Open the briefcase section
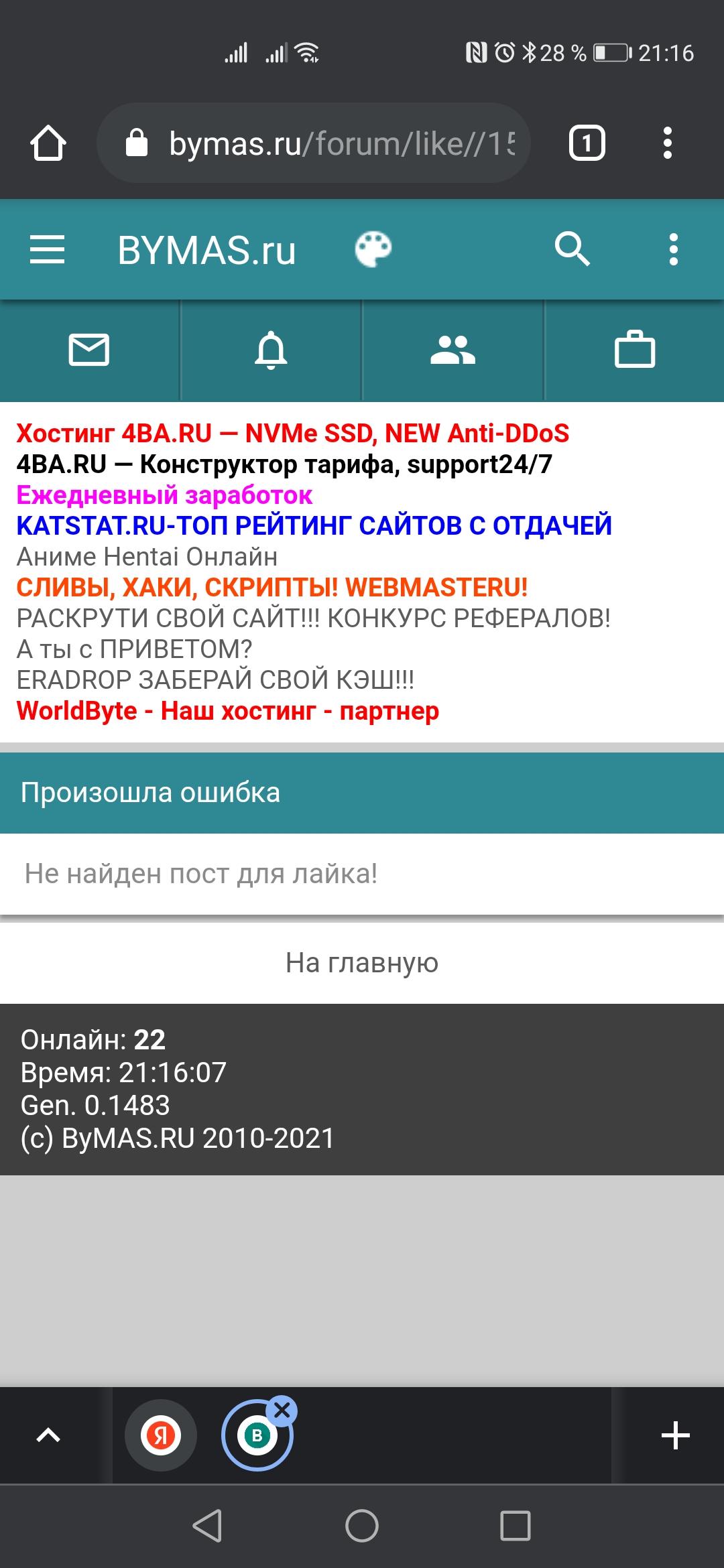The image size is (724, 1568). 634,350
